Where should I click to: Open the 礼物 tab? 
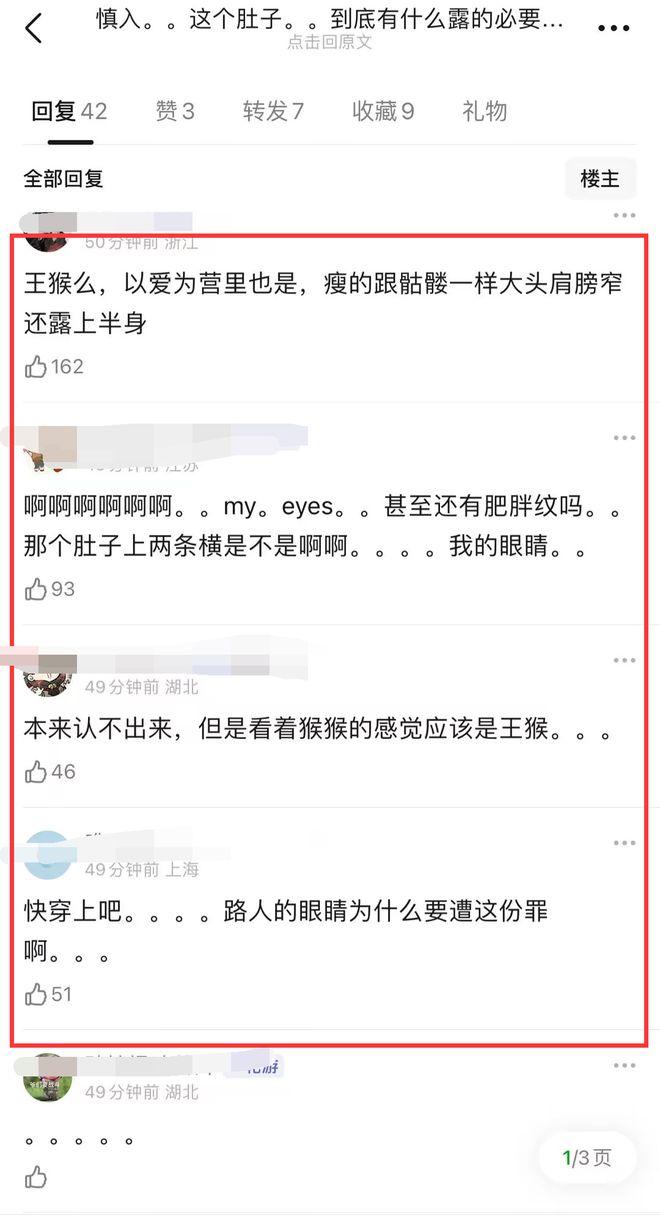tap(485, 111)
